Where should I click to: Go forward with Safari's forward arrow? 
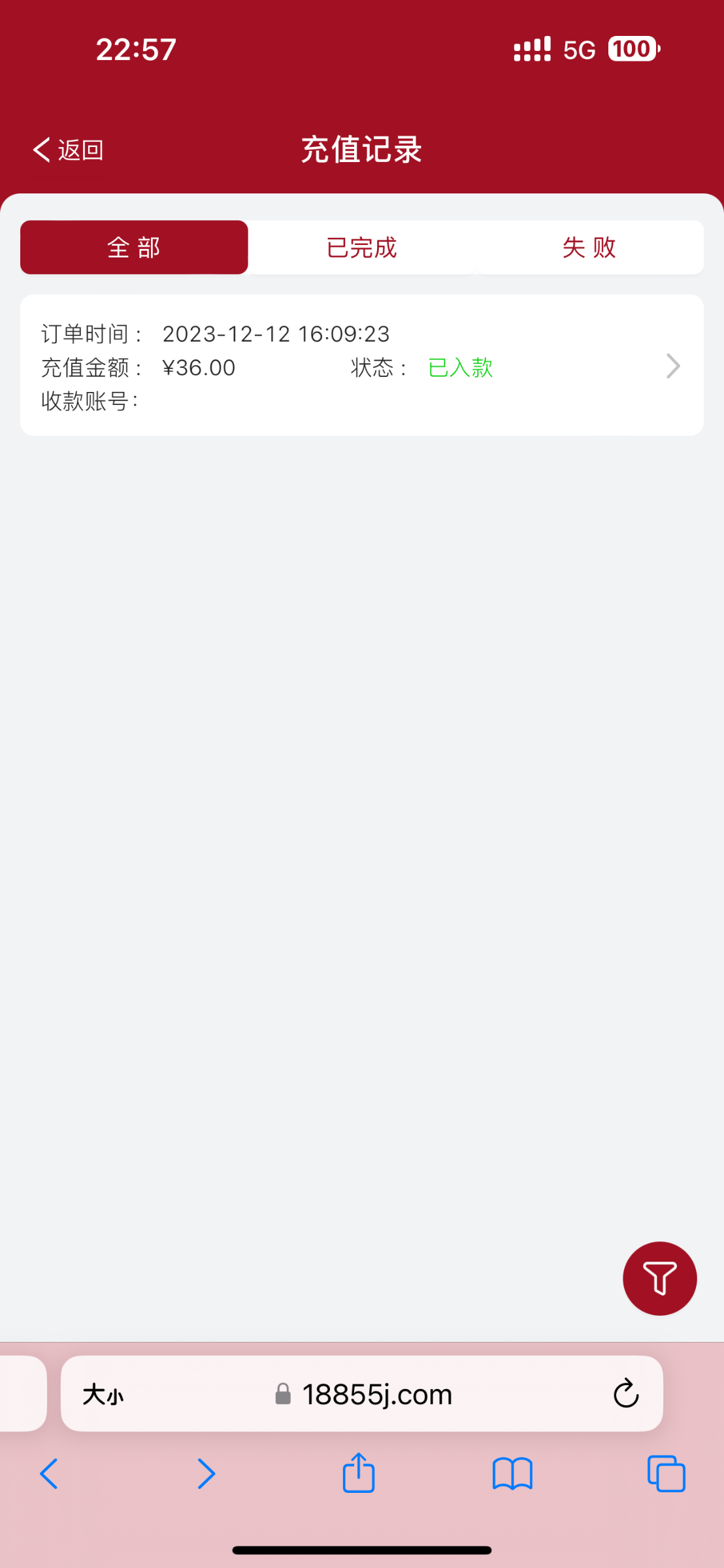206,1475
